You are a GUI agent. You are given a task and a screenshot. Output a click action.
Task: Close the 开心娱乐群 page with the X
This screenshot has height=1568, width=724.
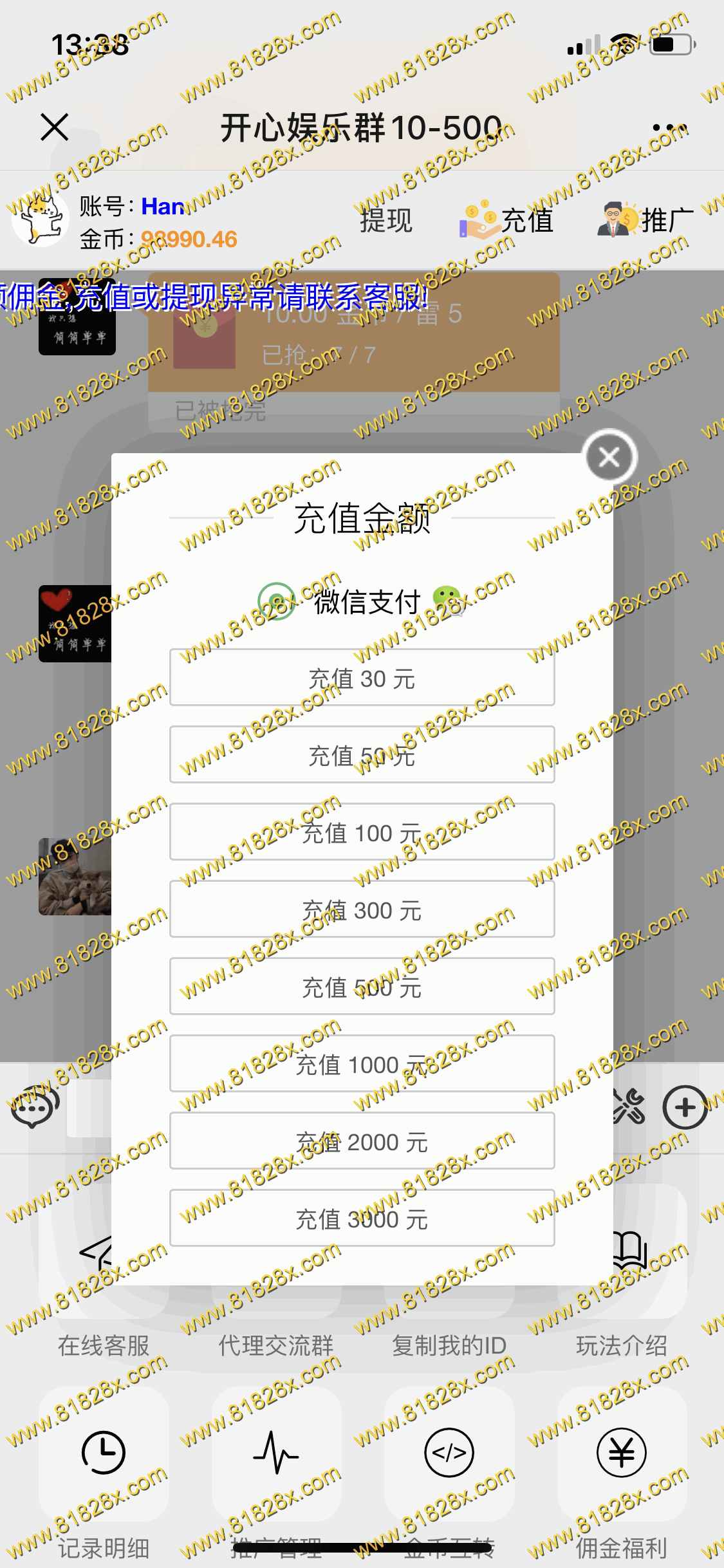(x=55, y=127)
